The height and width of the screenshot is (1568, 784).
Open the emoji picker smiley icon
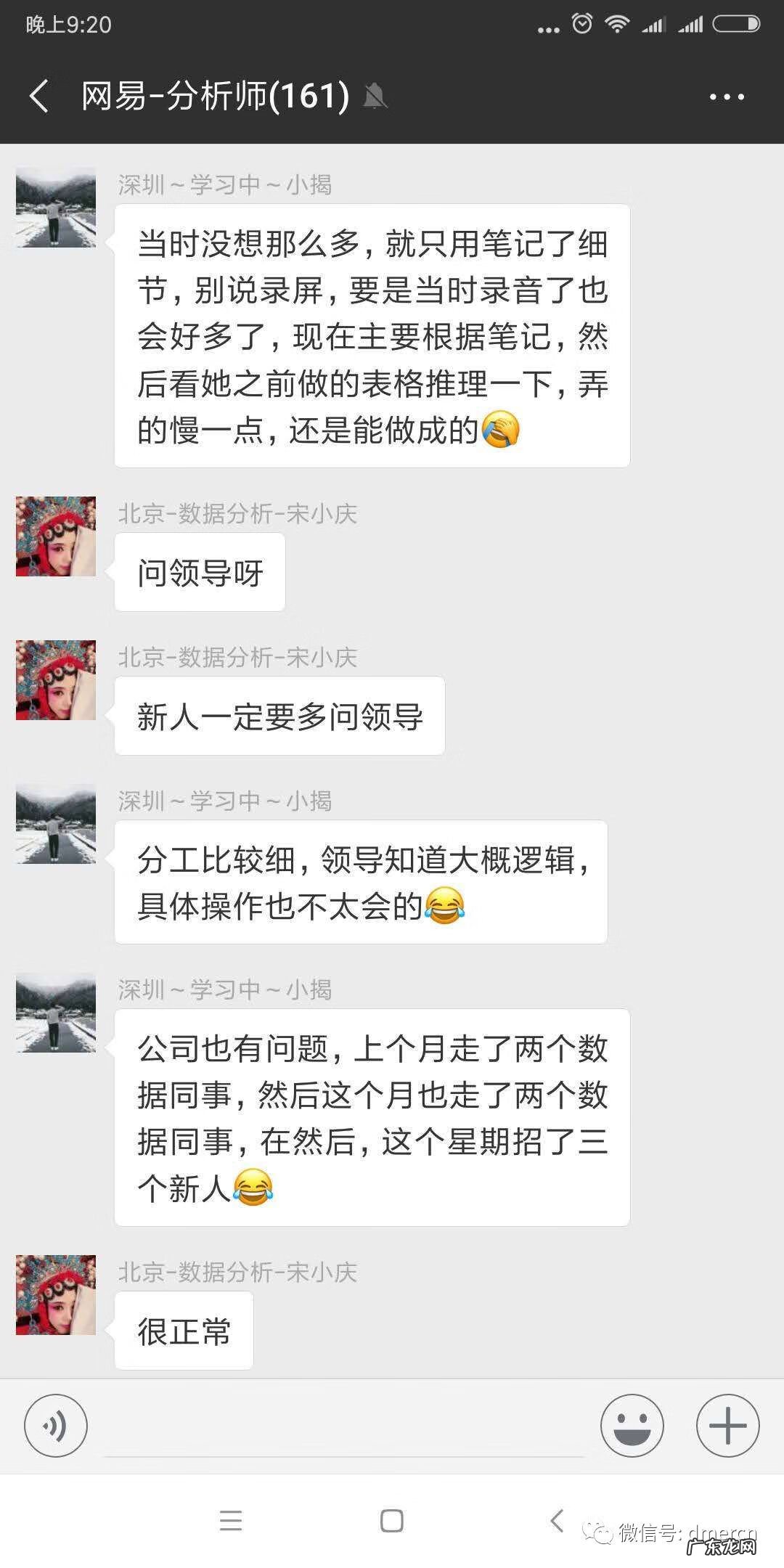click(633, 1425)
